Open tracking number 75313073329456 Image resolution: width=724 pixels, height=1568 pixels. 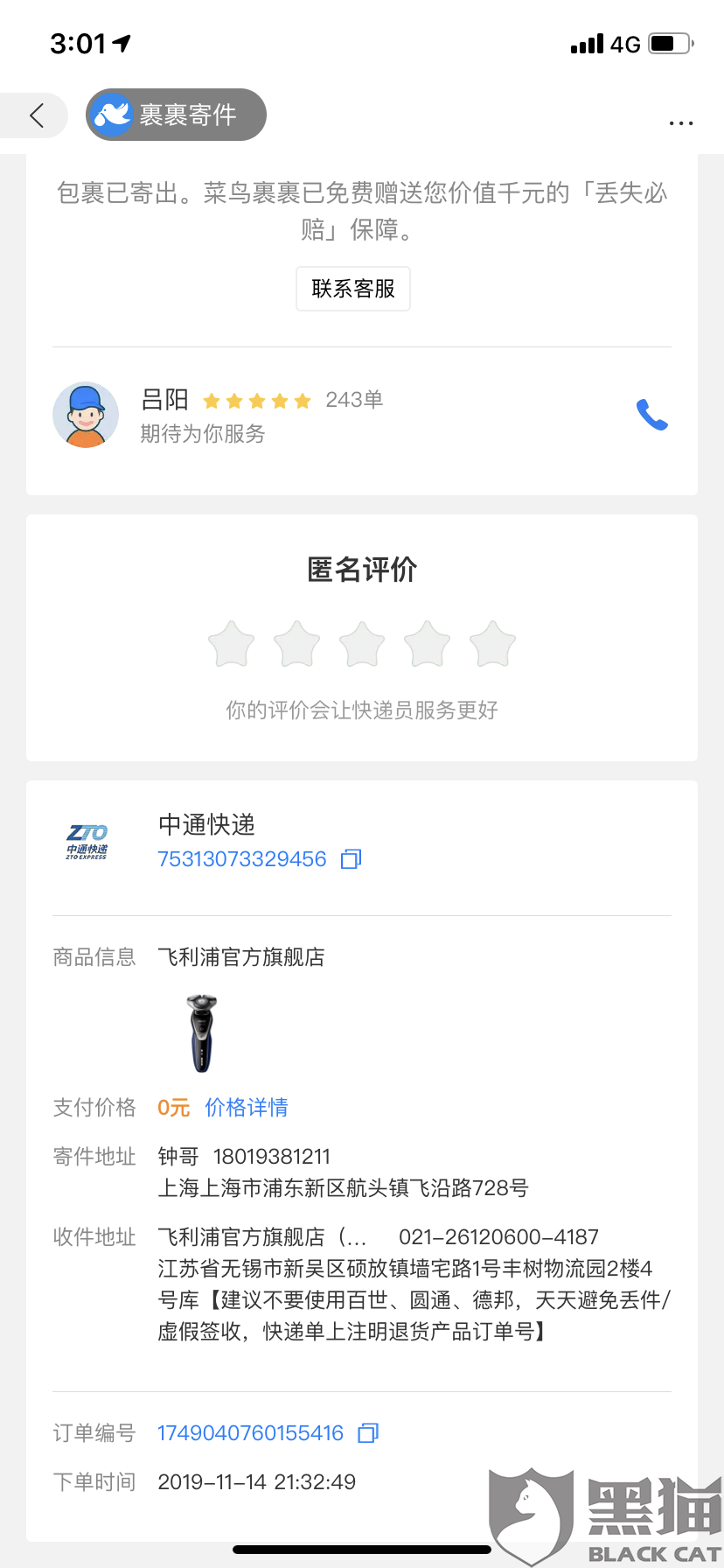pyautogui.click(x=242, y=859)
